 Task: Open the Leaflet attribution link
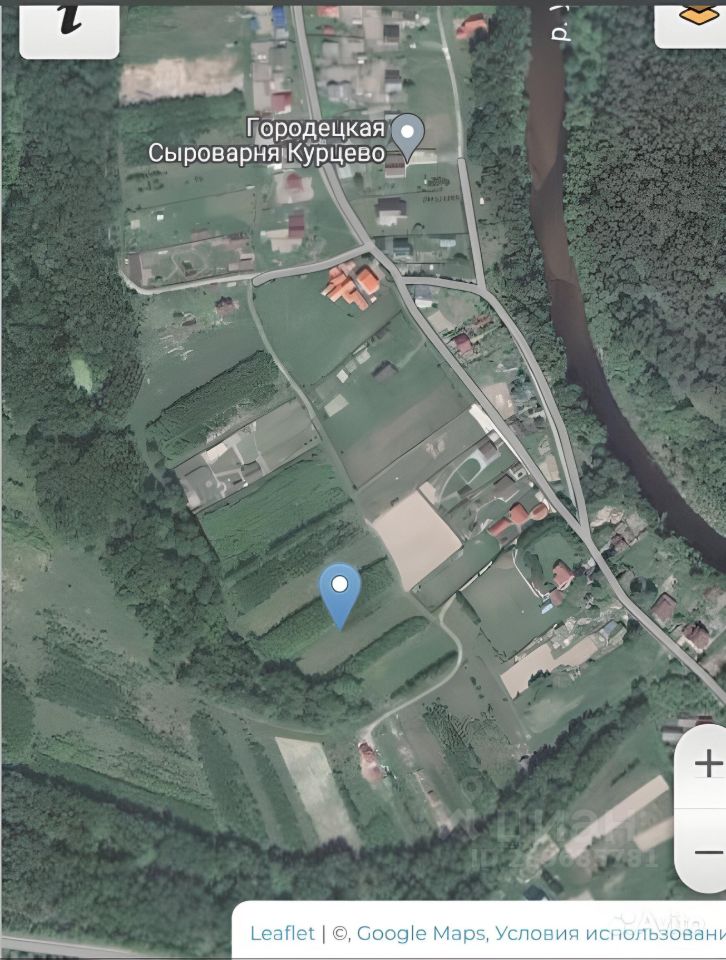point(282,933)
